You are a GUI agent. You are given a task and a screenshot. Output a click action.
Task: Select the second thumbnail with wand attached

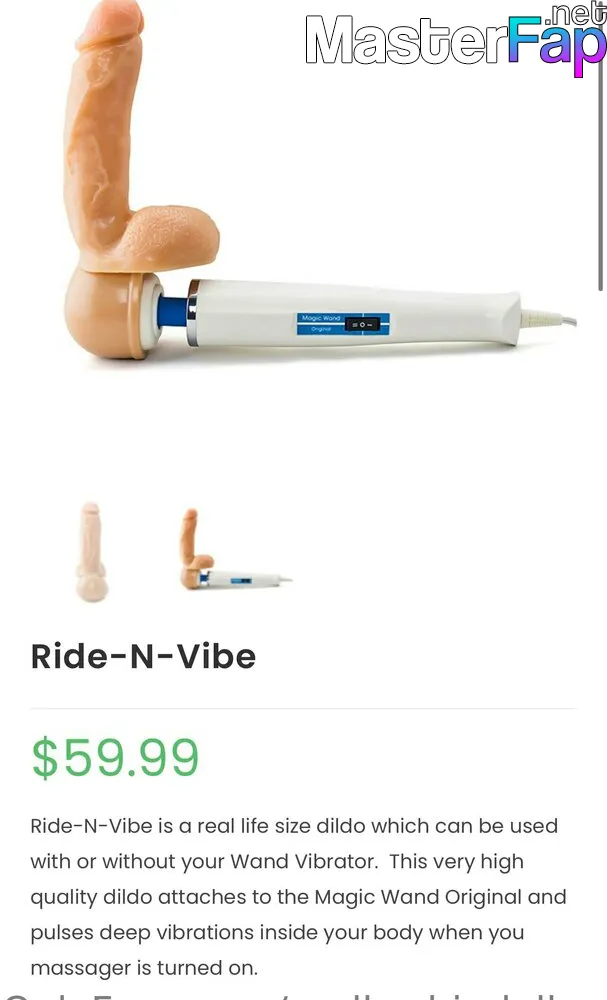pyautogui.click(x=235, y=549)
